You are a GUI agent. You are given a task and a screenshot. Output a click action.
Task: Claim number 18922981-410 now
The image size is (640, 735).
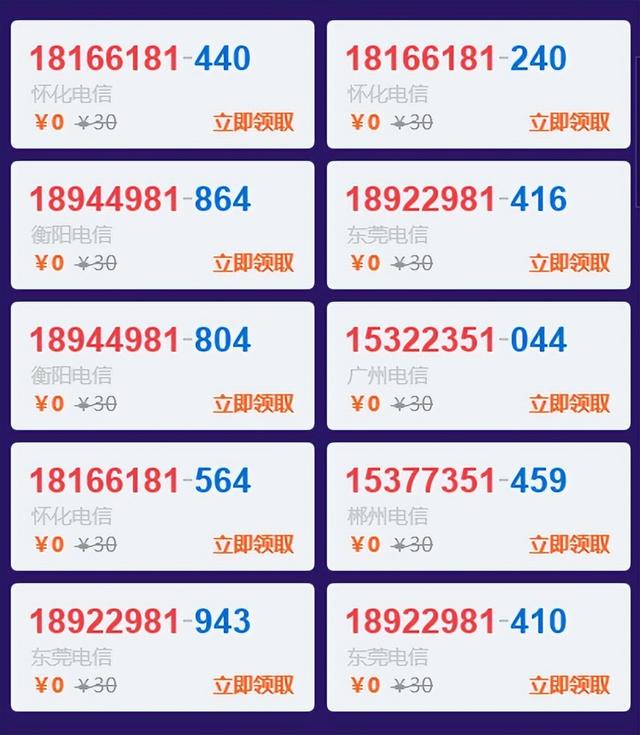[569, 686]
